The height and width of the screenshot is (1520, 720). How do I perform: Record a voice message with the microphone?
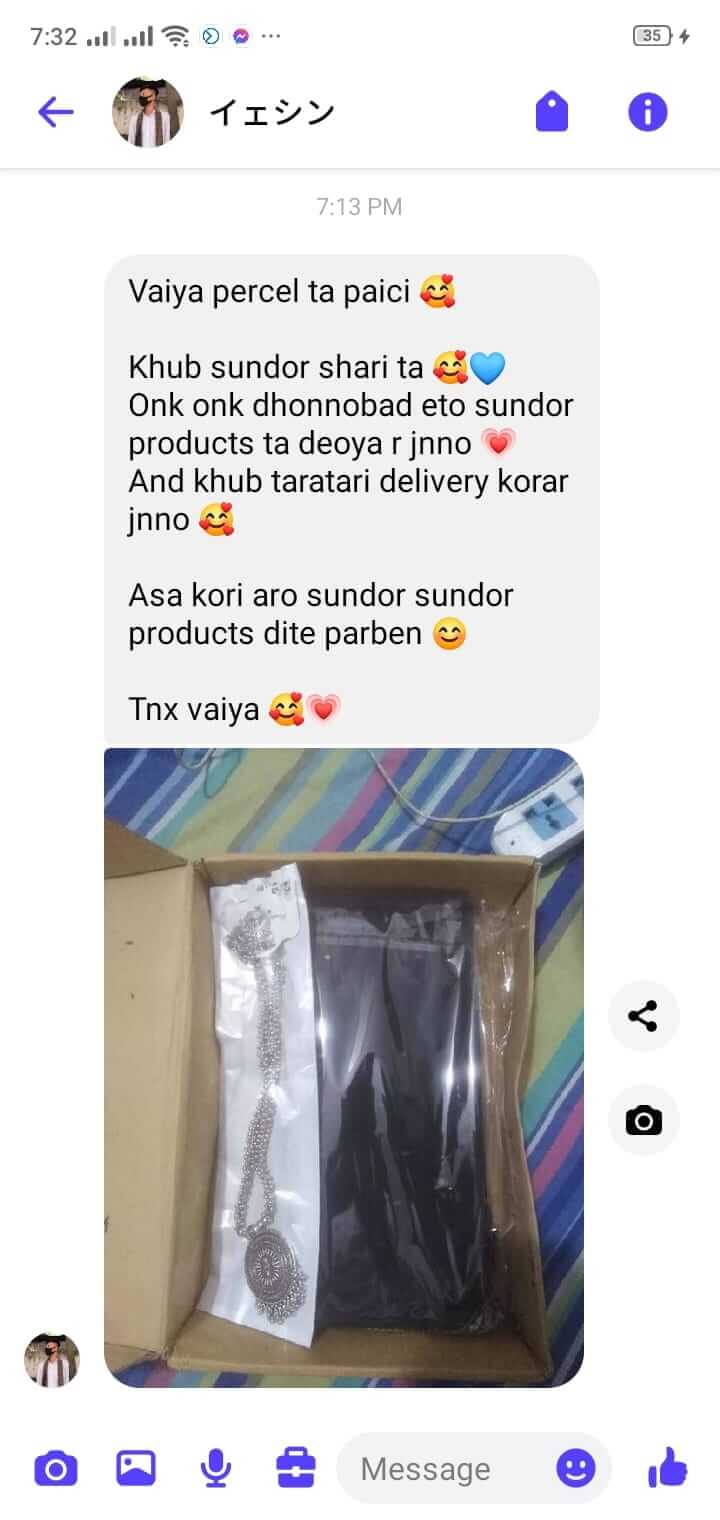coord(215,1468)
